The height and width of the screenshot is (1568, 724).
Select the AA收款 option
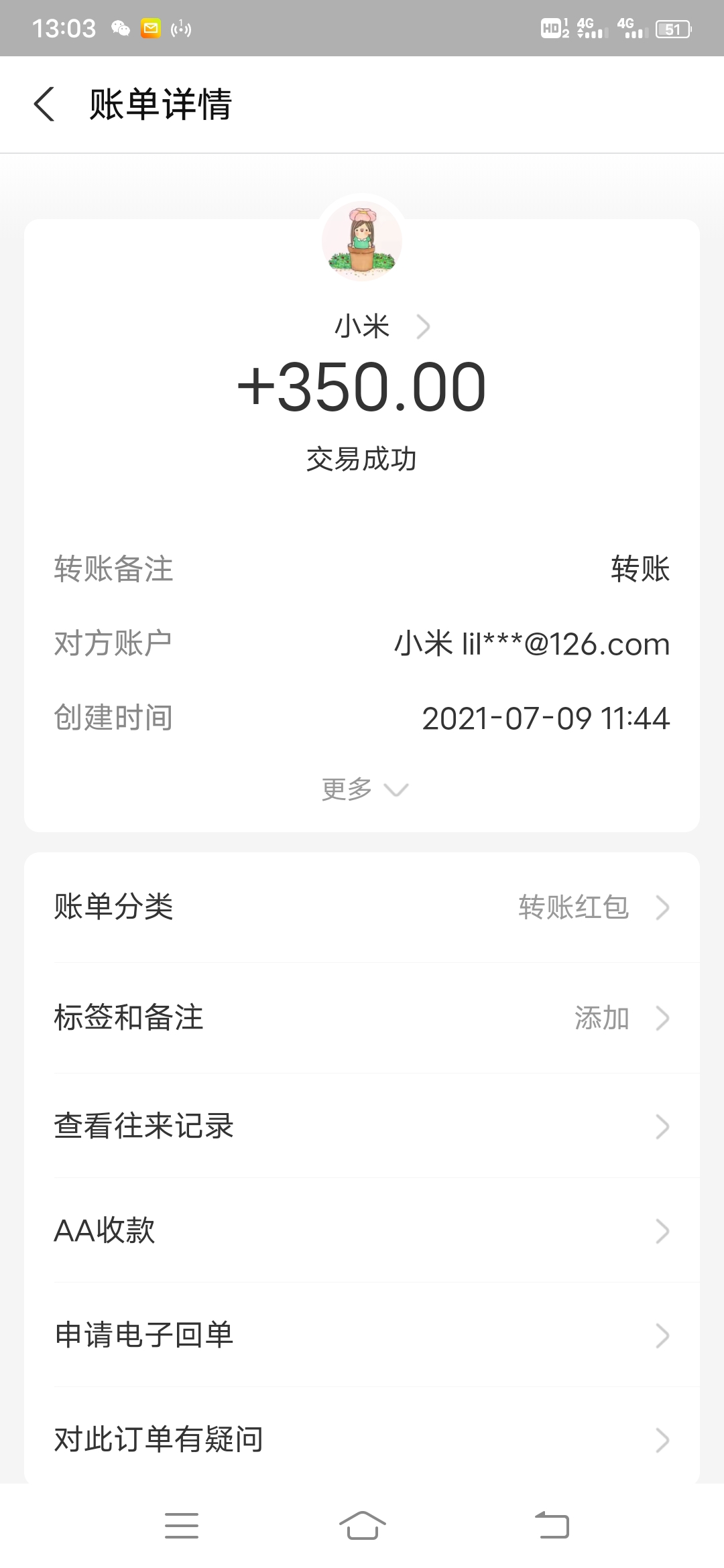coord(362,1230)
